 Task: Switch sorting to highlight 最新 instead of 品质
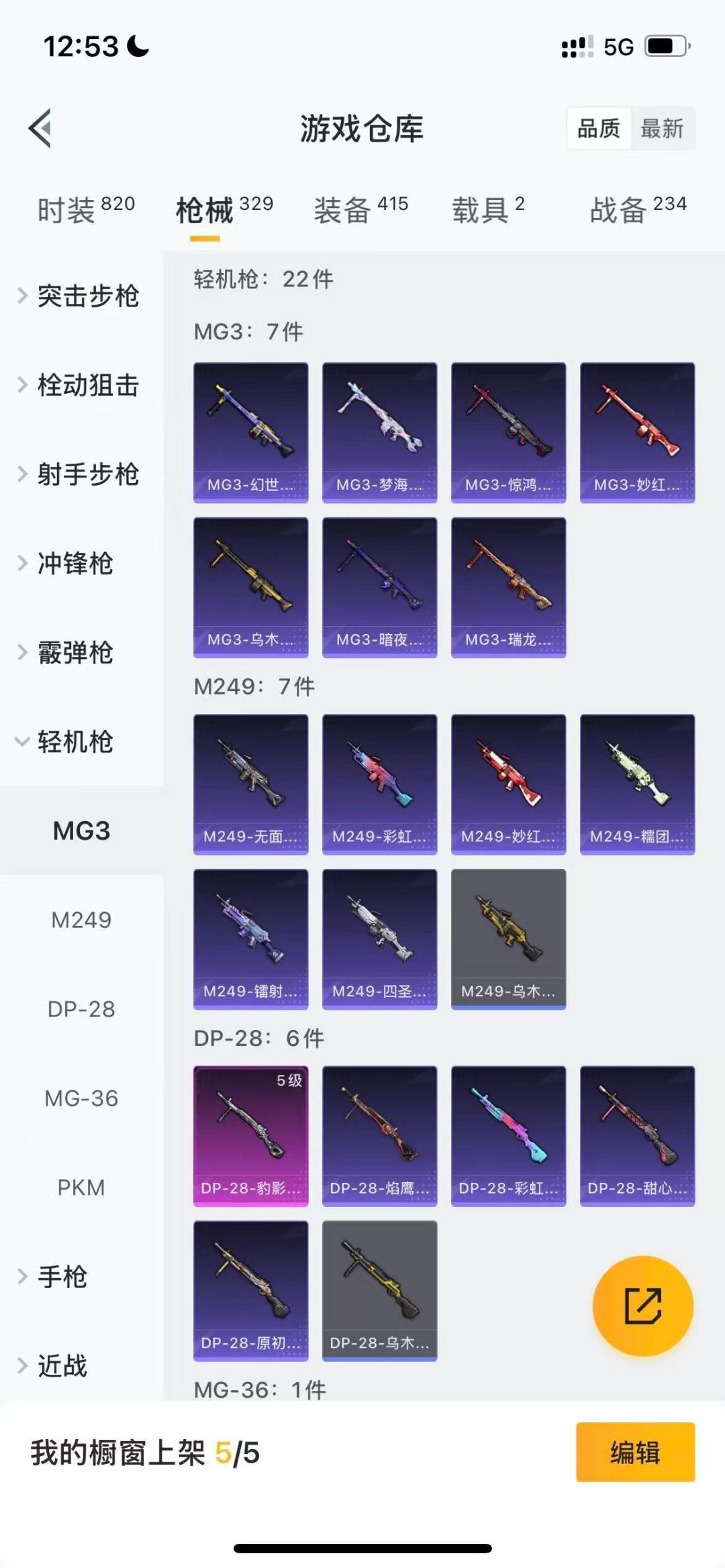[x=662, y=129]
